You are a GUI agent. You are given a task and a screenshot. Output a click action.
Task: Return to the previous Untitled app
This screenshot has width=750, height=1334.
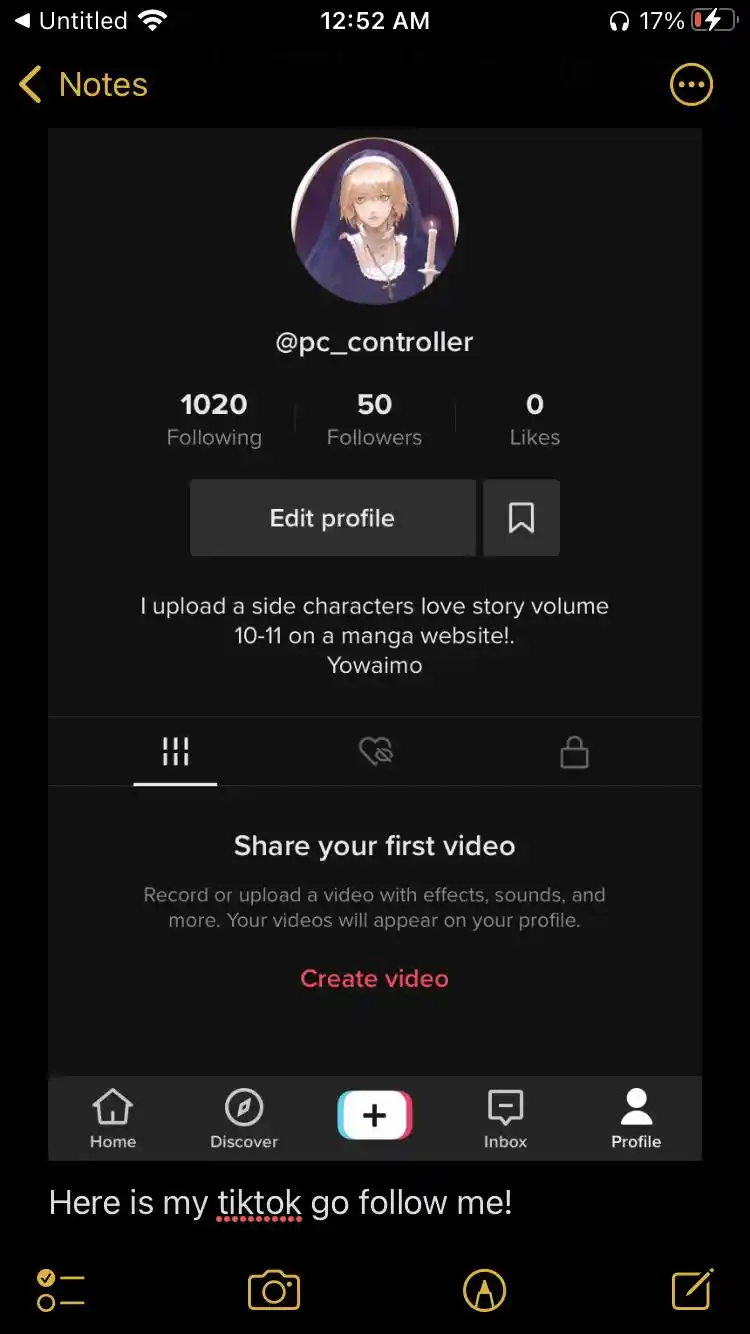[x=70, y=21]
